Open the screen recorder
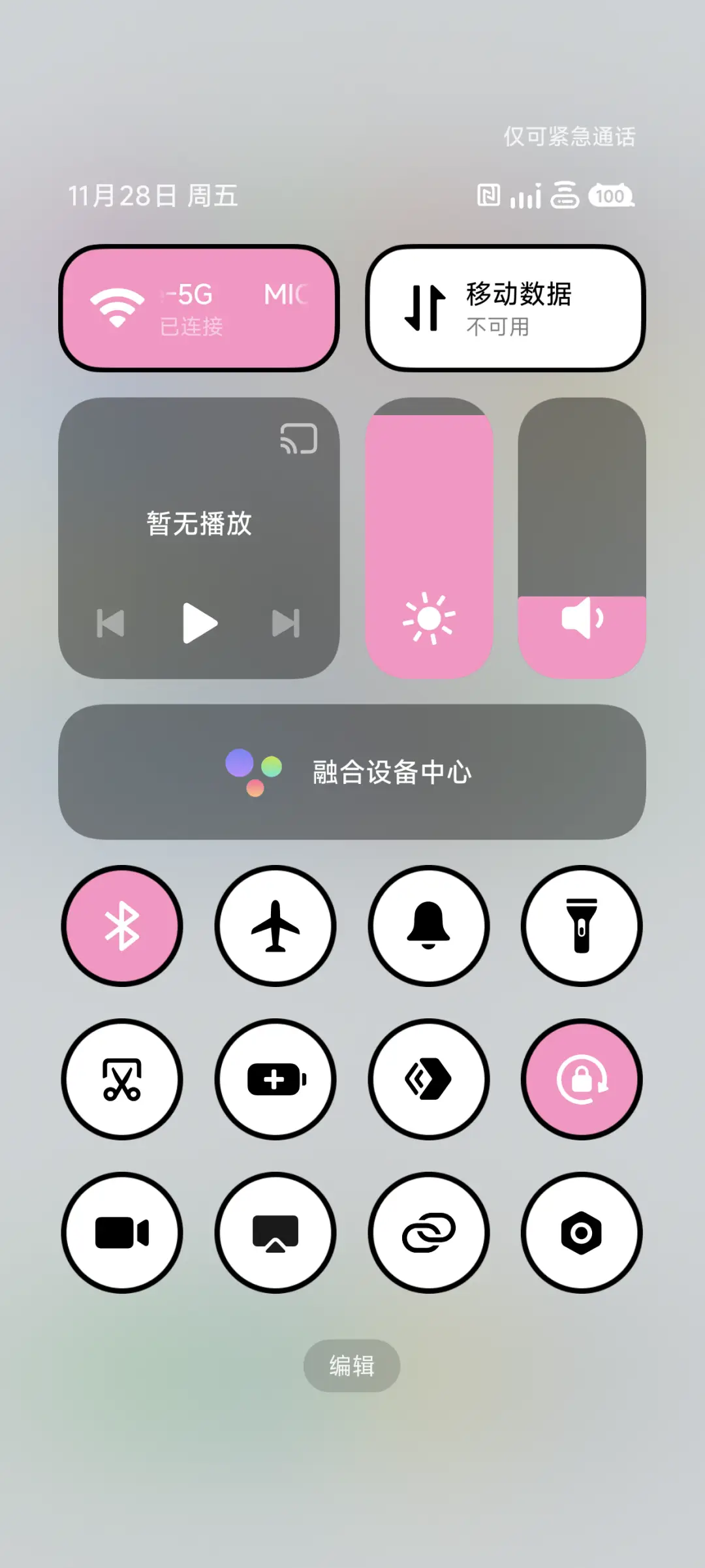Screen dimensions: 705x1568 (122, 1232)
